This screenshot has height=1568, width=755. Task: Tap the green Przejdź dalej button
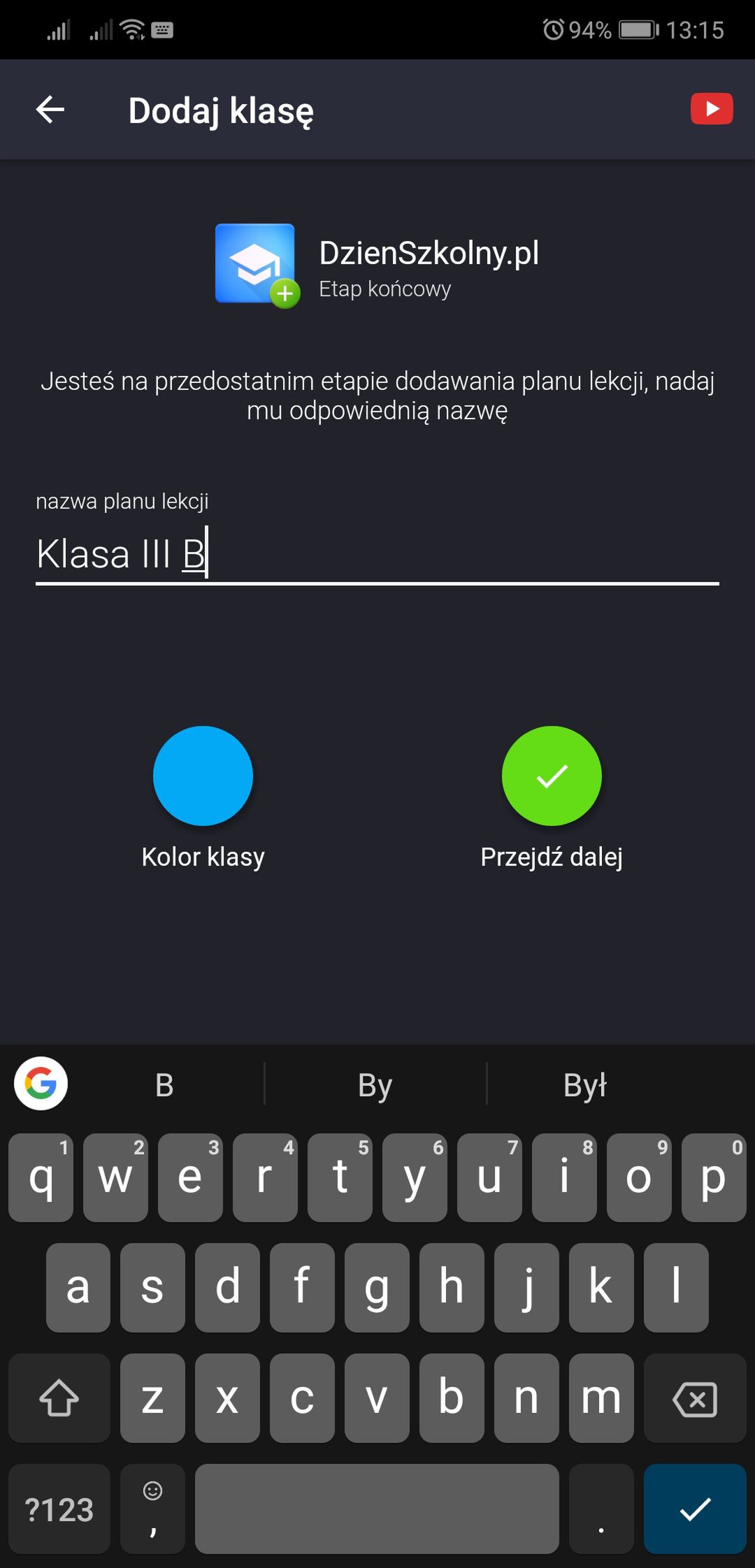(552, 776)
